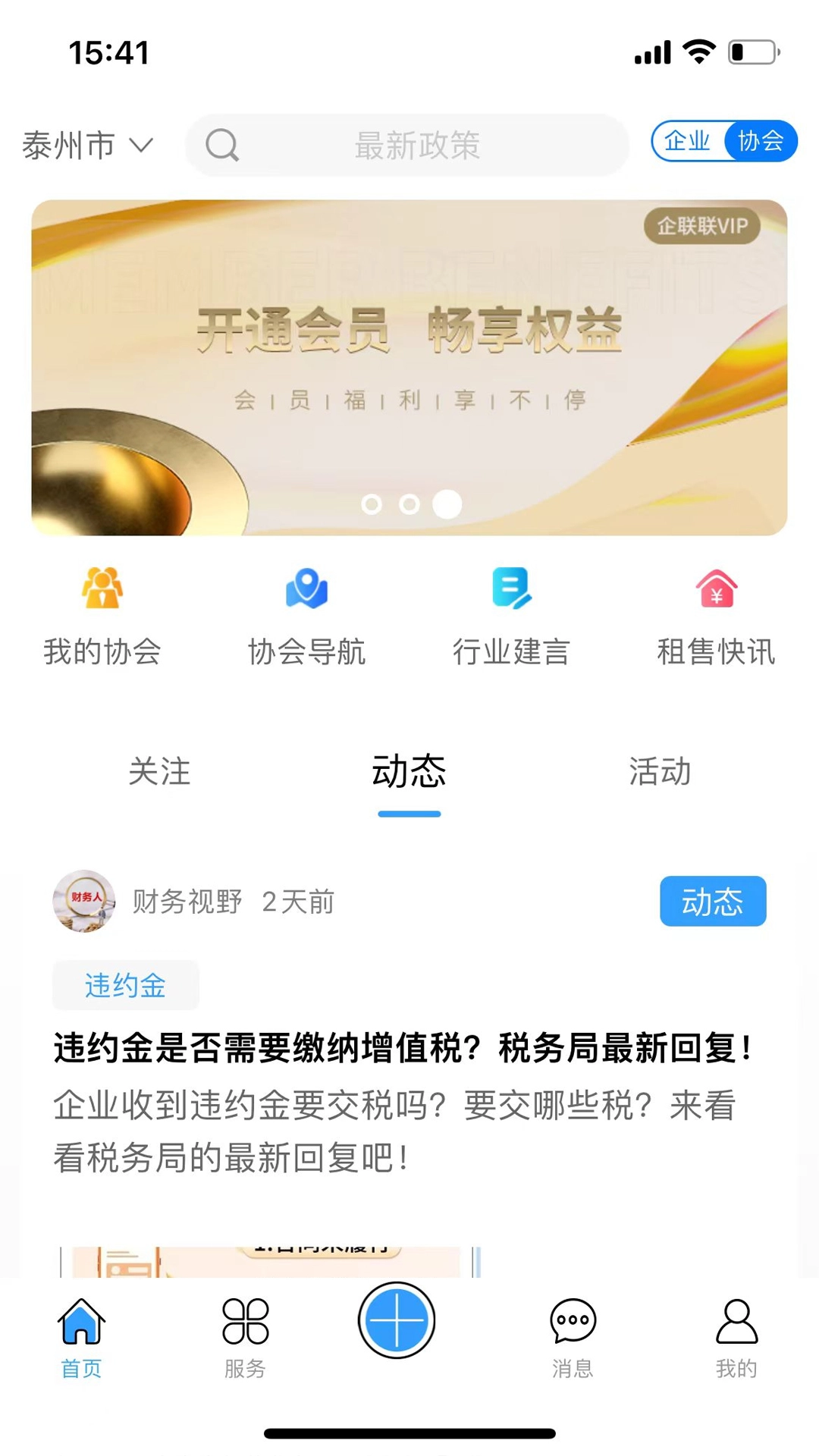Expand the city dropdown chevron
This screenshot has height=1456, width=819.
pyautogui.click(x=140, y=147)
